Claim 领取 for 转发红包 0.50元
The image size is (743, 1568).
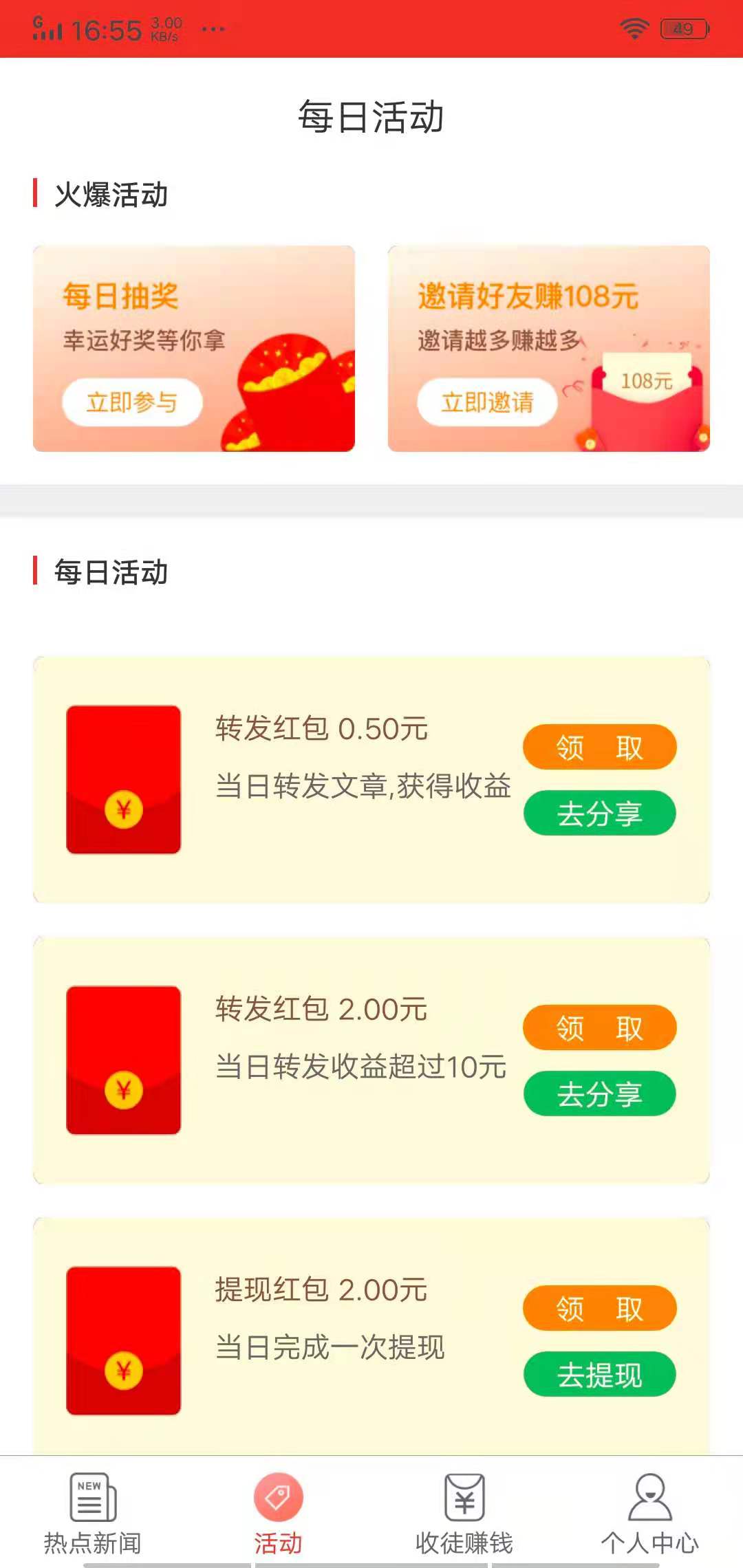coord(599,746)
